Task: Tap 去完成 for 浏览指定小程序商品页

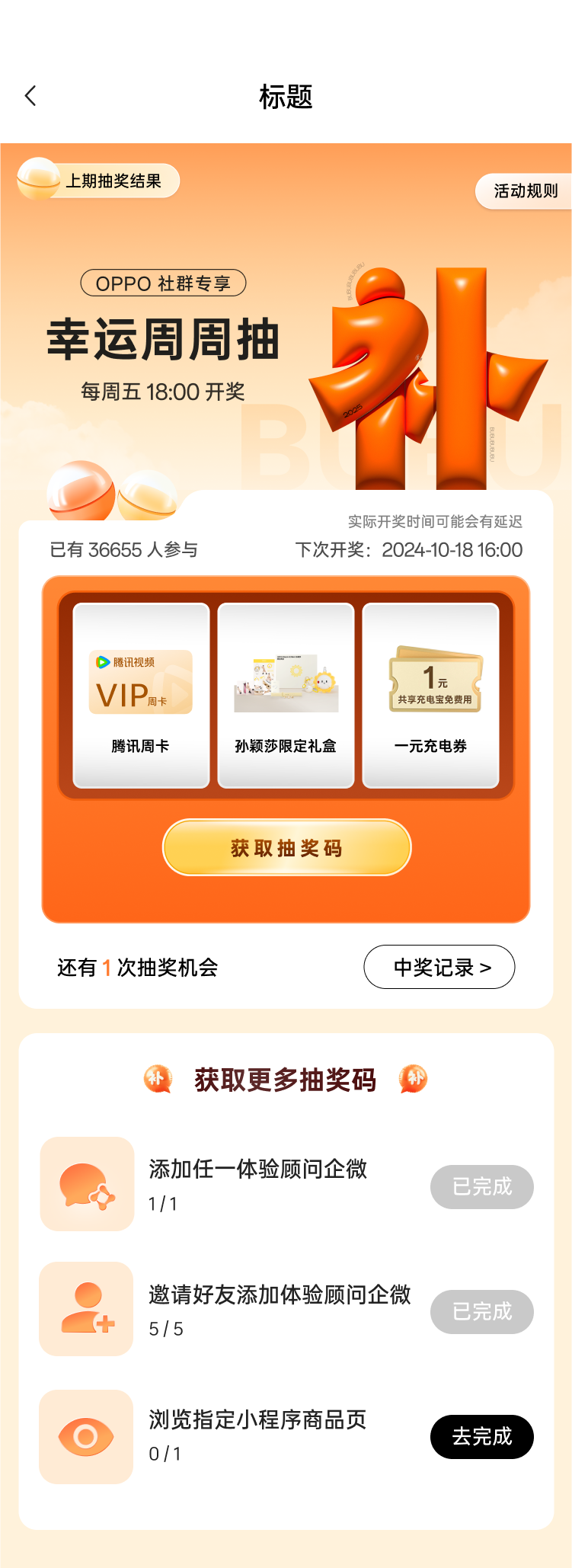Action: point(481,1436)
